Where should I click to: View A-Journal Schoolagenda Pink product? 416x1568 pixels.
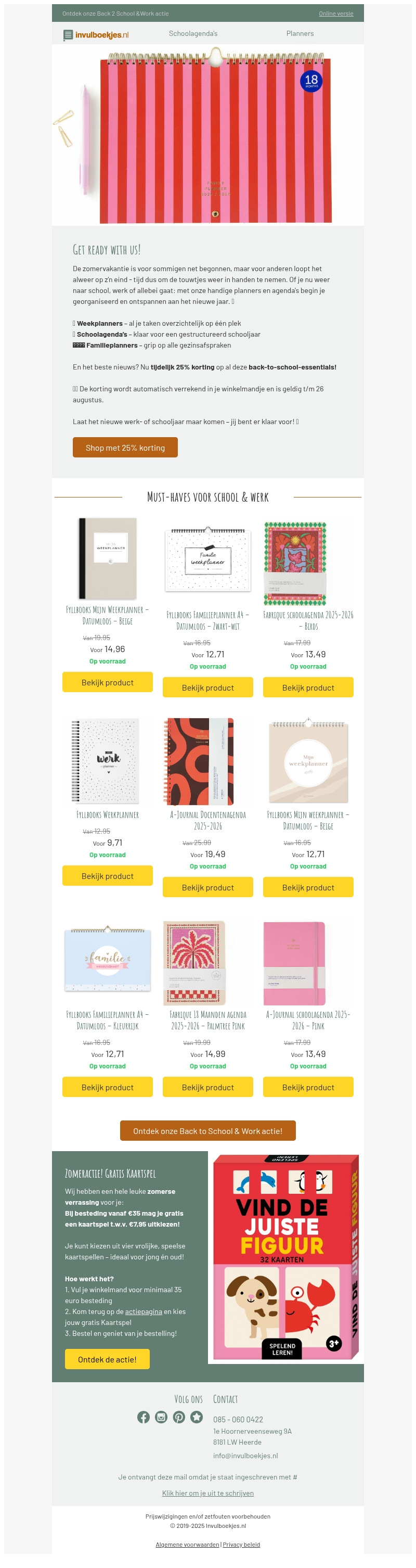click(x=308, y=1087)
